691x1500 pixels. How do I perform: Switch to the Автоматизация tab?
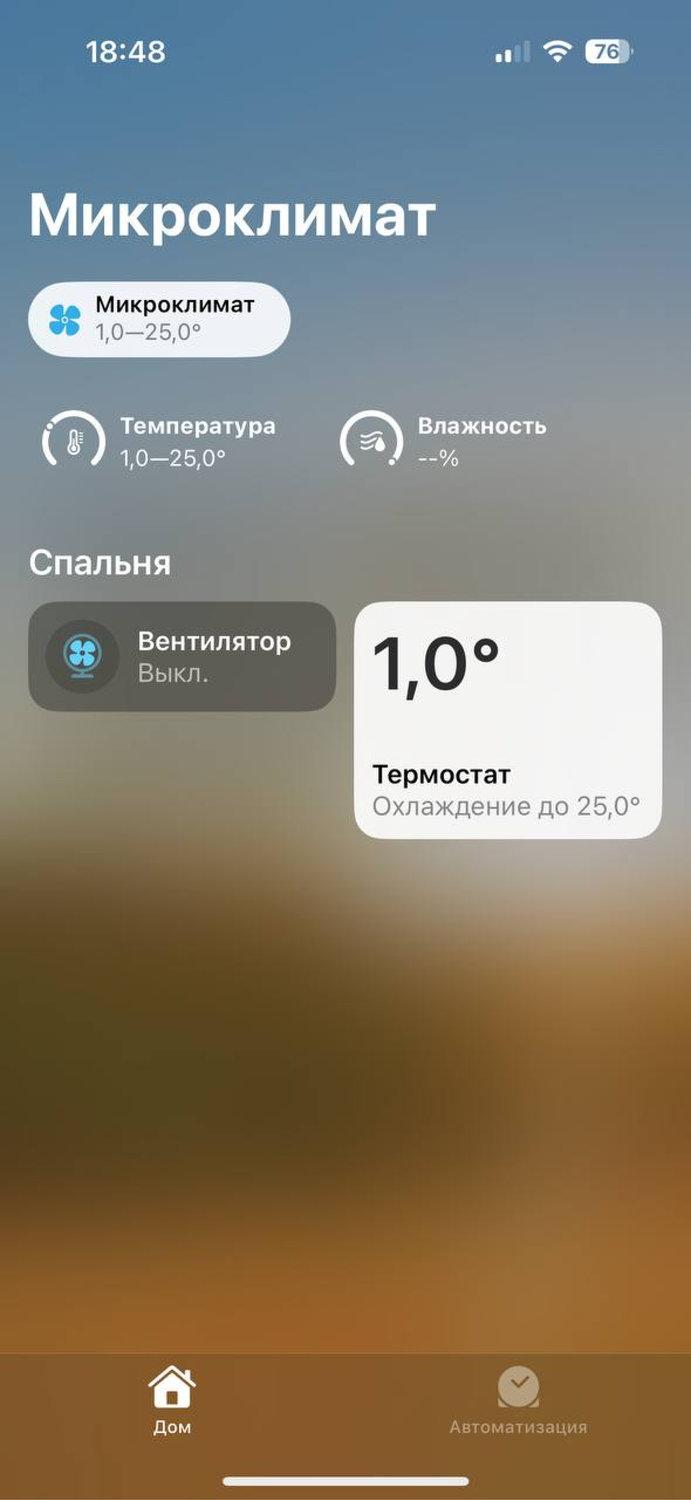point(517,1402)
